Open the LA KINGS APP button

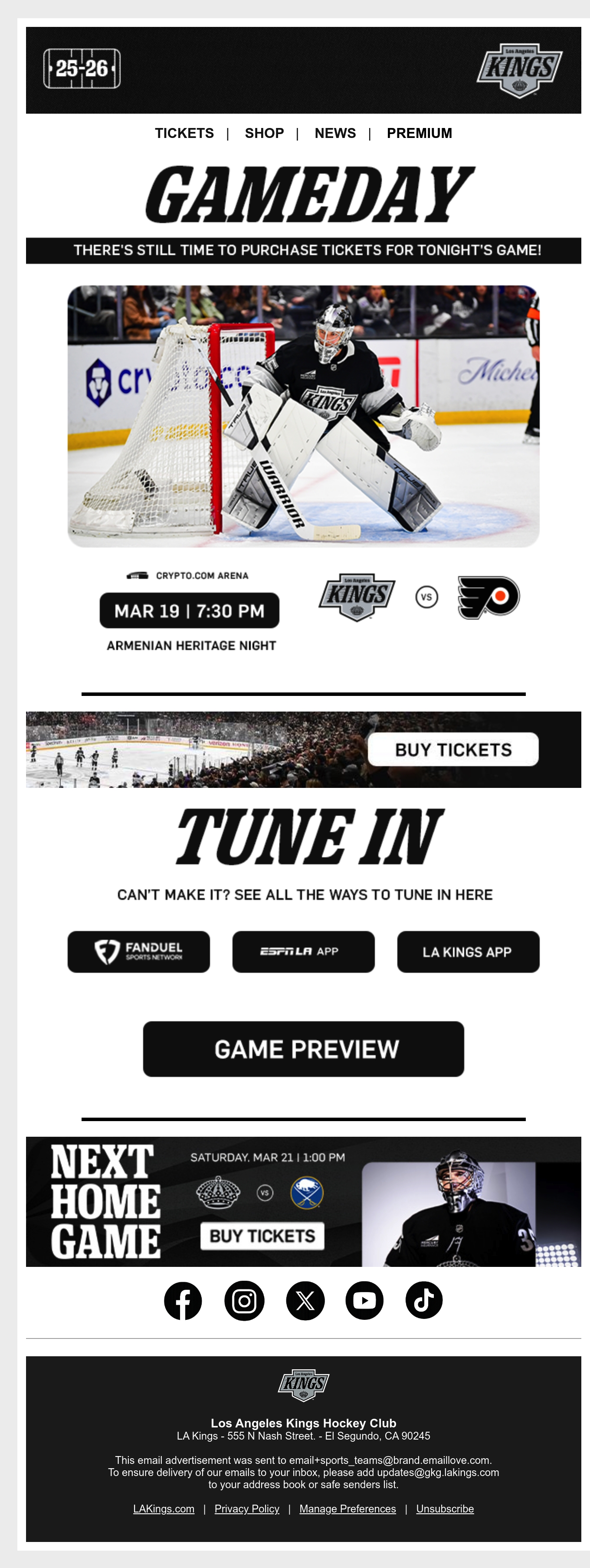pos(468,951)
